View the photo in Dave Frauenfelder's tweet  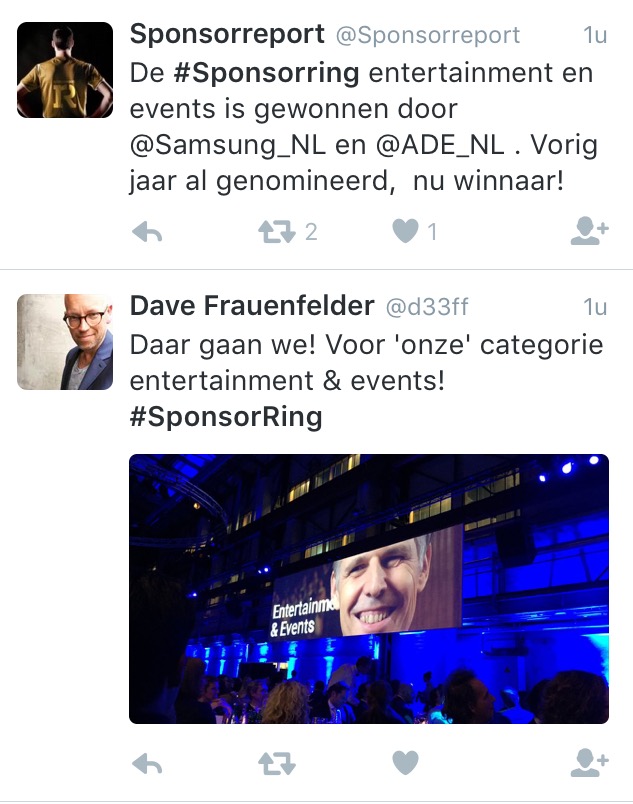click(369, 588)
